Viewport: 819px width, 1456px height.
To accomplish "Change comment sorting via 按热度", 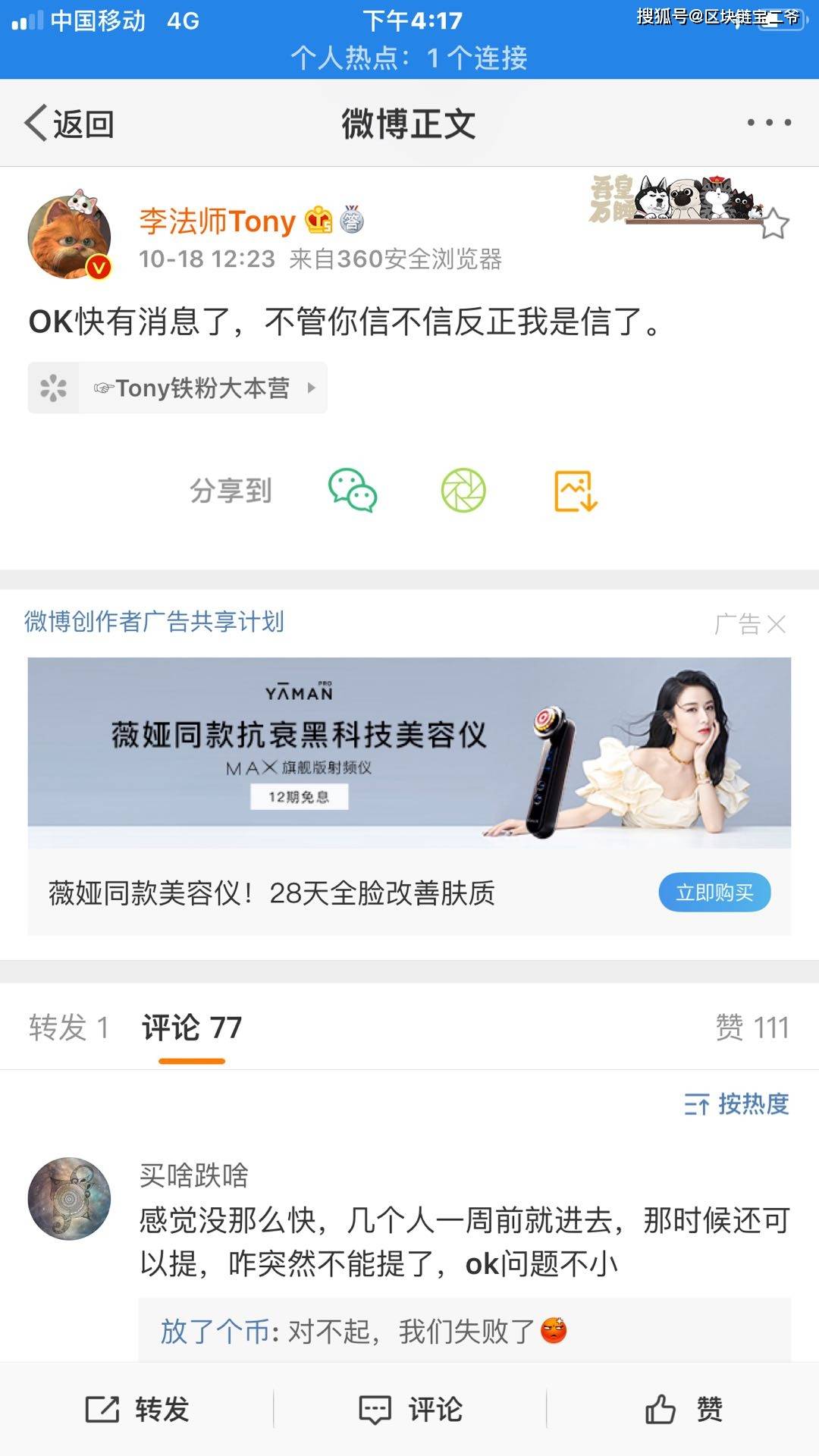I will (x=736, y=1103).
